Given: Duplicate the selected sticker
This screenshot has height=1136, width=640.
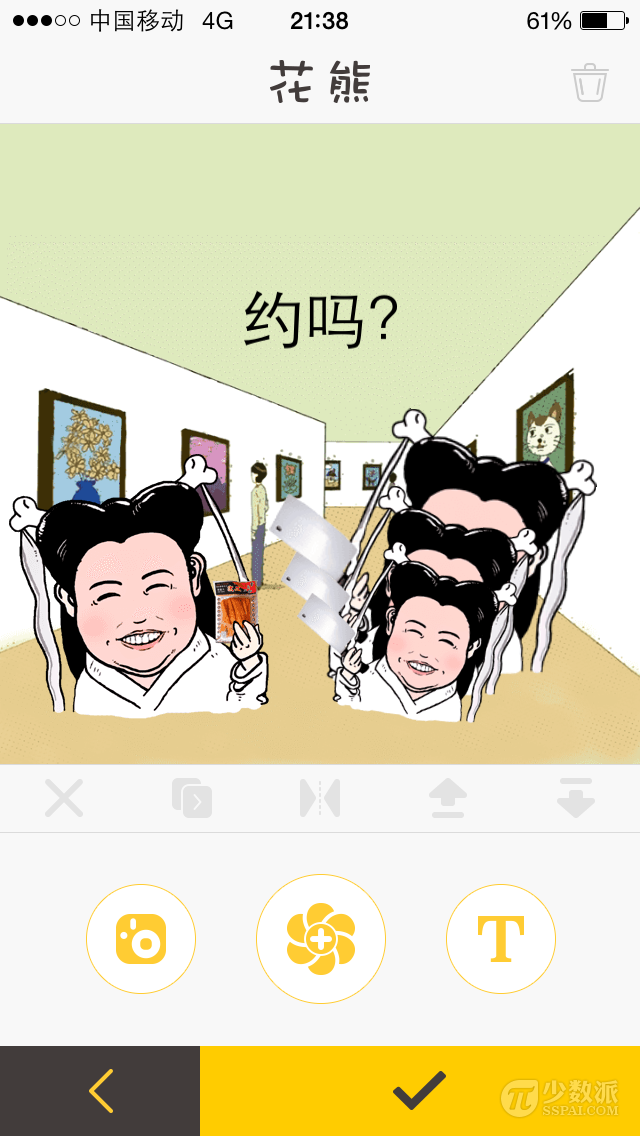Looking at the screenshot, I should click(192, 799).
